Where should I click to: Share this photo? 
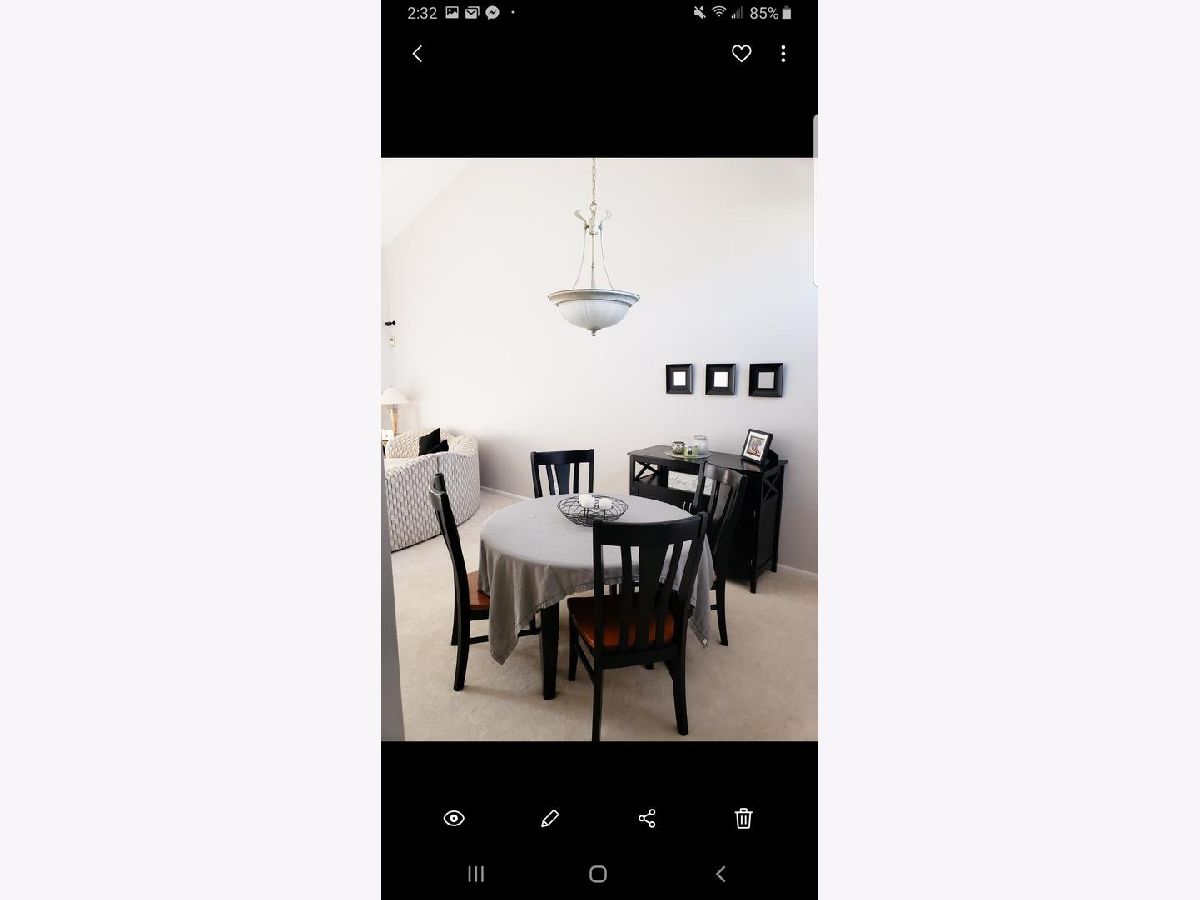[647, 818]
